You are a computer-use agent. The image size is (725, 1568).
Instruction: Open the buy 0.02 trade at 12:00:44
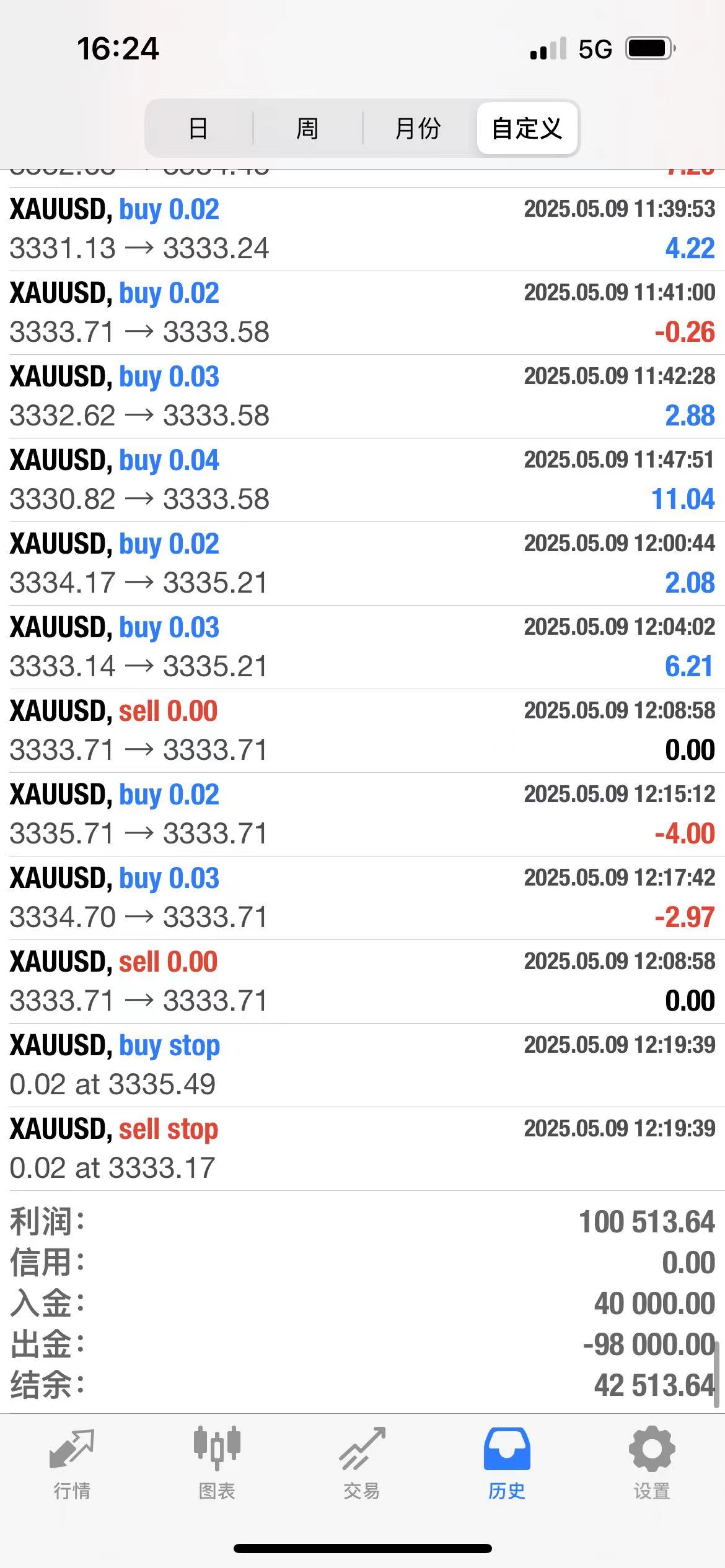[362, 564]
